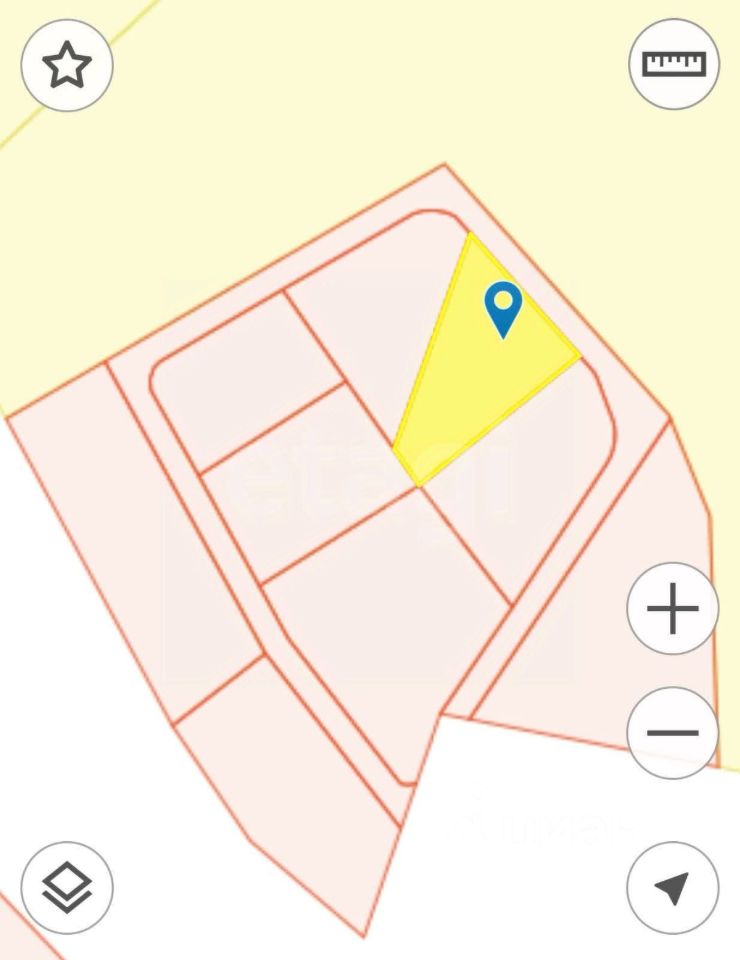740x960 pixels.
Task: Center map on my location arrow
Action: [x=672, y=887]
